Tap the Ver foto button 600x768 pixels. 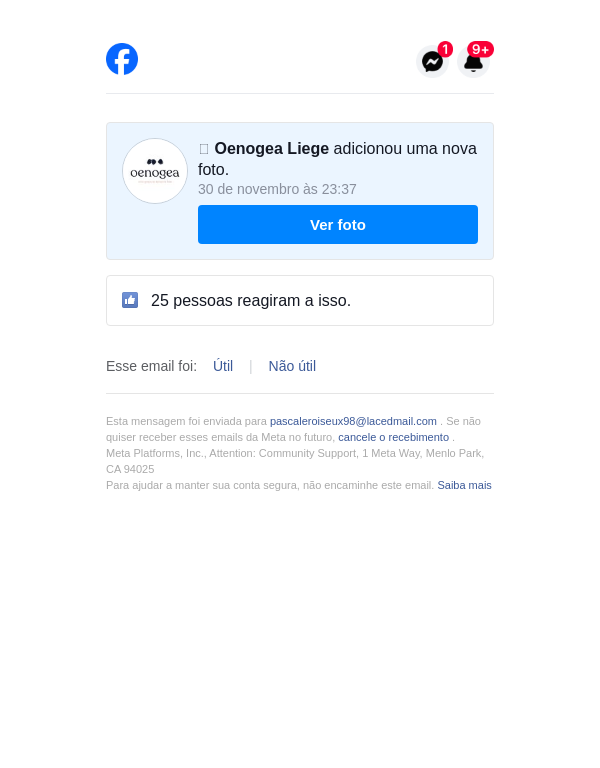[x=338, y=224]
